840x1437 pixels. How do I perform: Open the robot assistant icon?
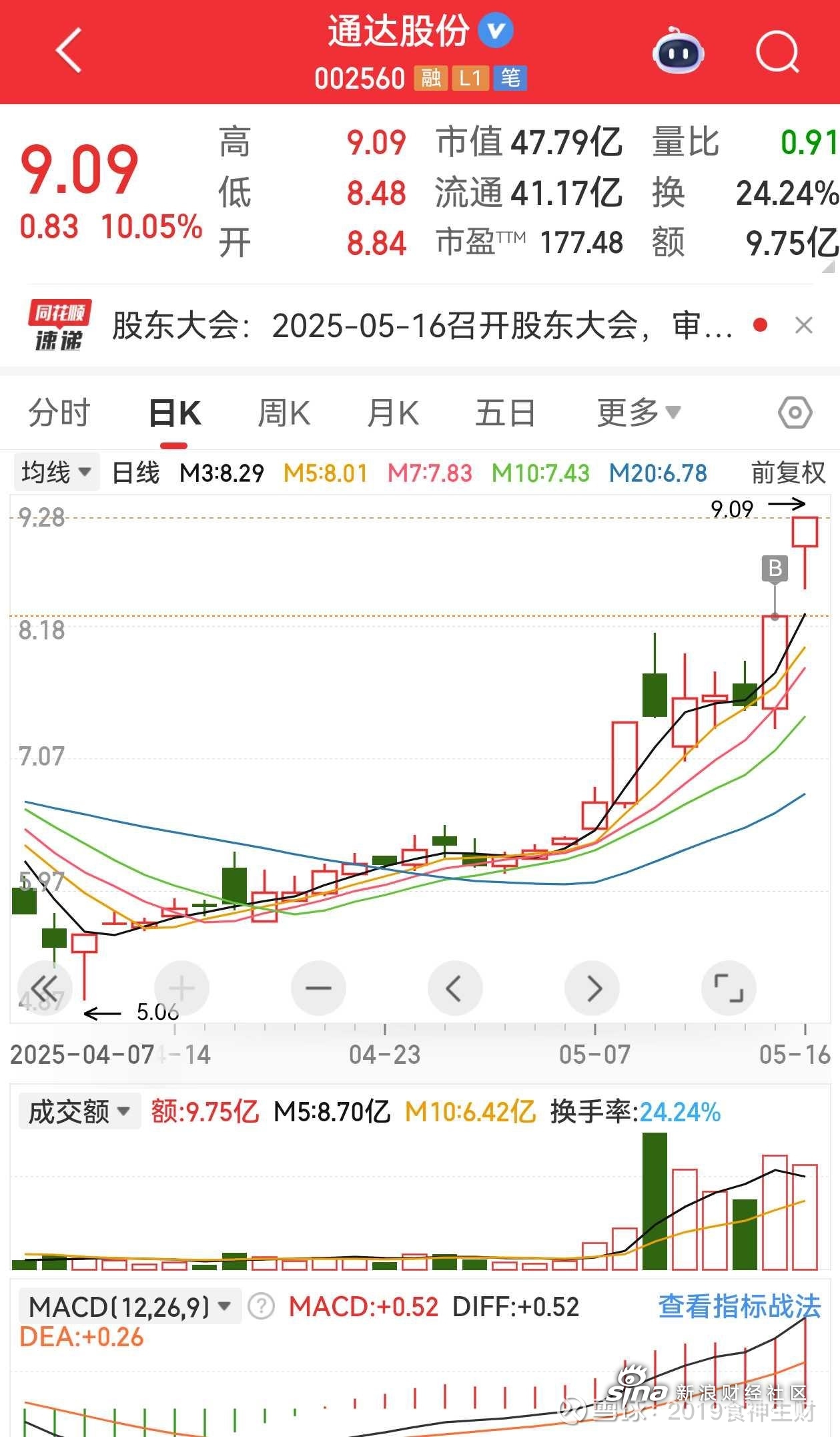pos(679,51)
